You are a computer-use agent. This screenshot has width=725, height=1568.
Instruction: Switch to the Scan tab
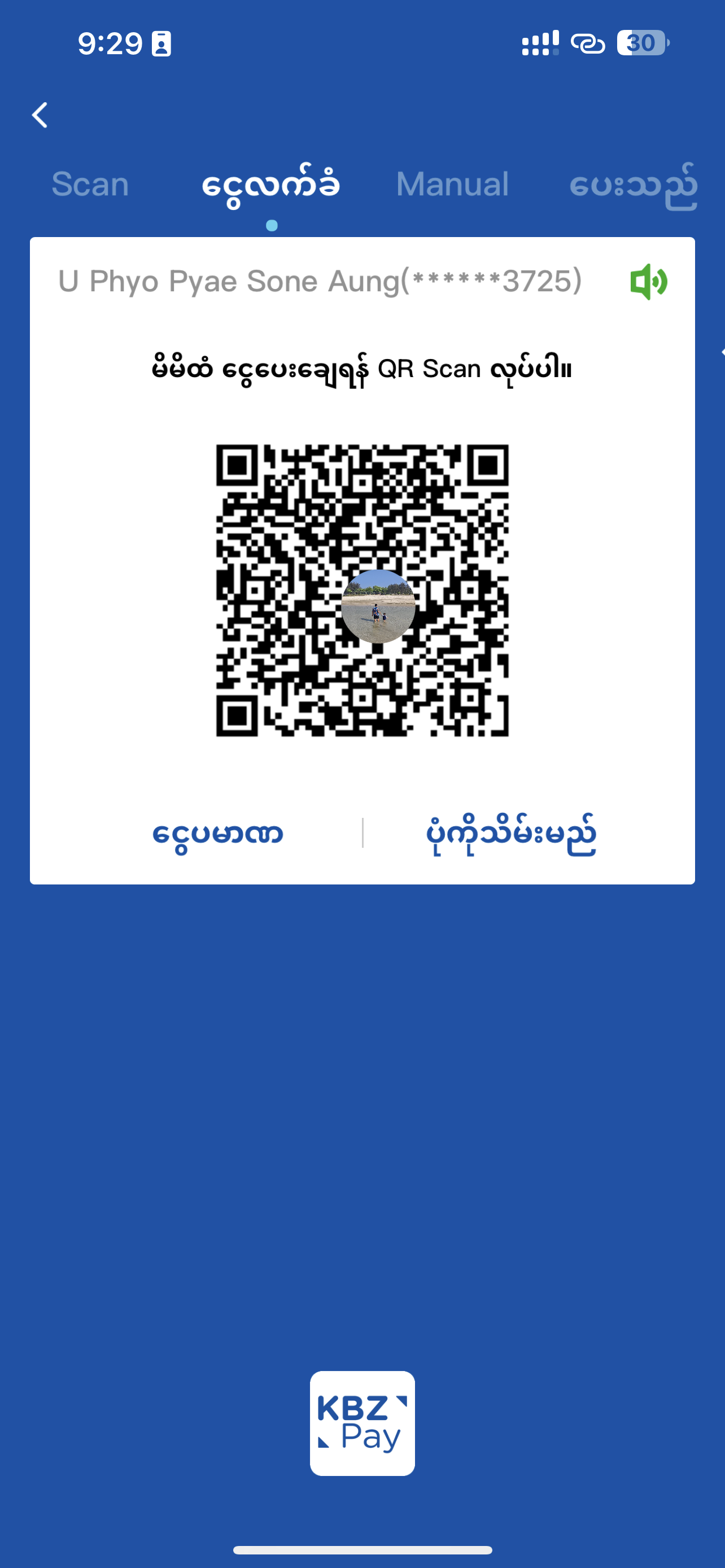pyautogui.click(x=90, y=185)
